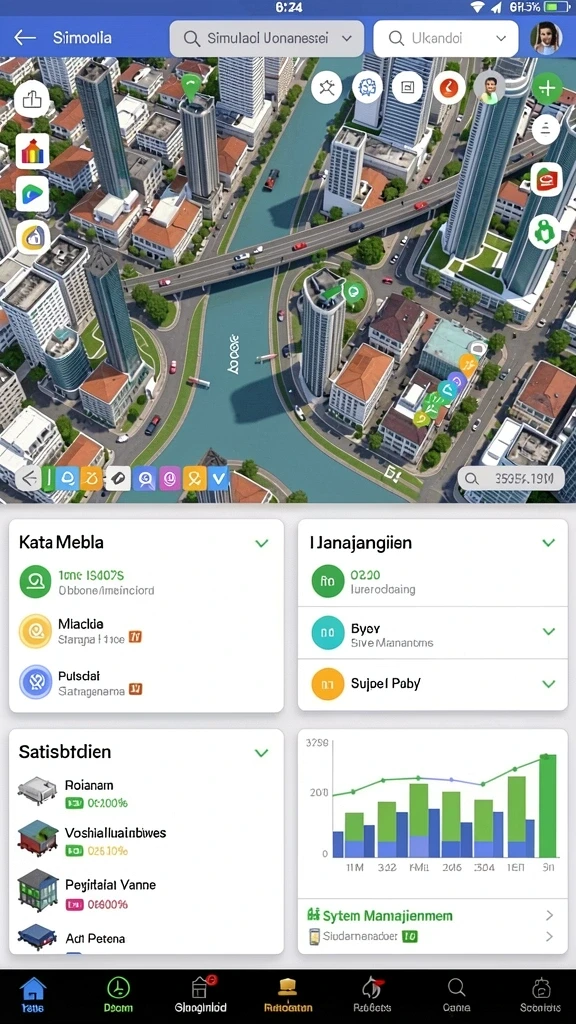This screenshot has height=1024, width=576.
Task: Collapse the Satisbtdien card
Action: click(261, 753)
